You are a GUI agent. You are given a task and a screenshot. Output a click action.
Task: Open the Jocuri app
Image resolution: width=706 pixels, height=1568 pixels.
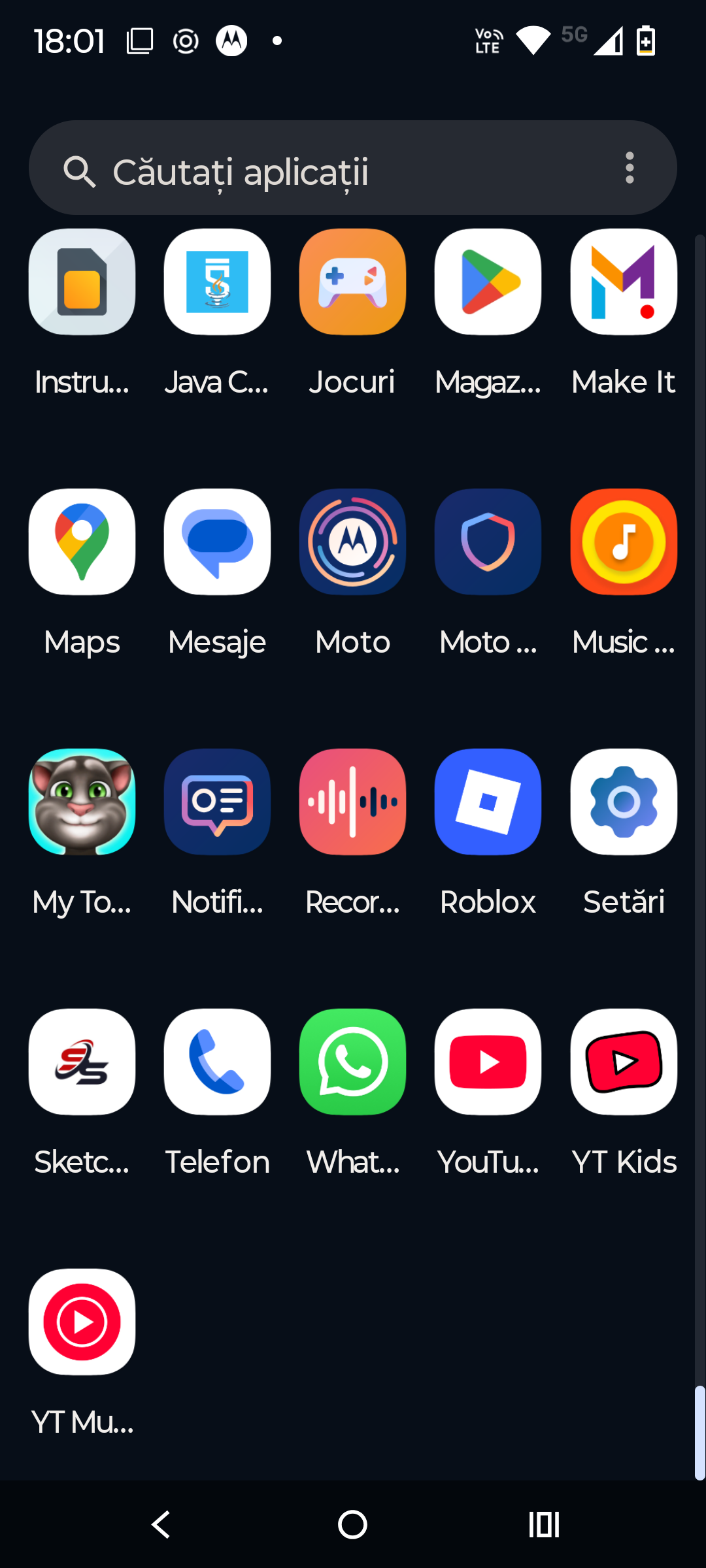click(352, 282)
